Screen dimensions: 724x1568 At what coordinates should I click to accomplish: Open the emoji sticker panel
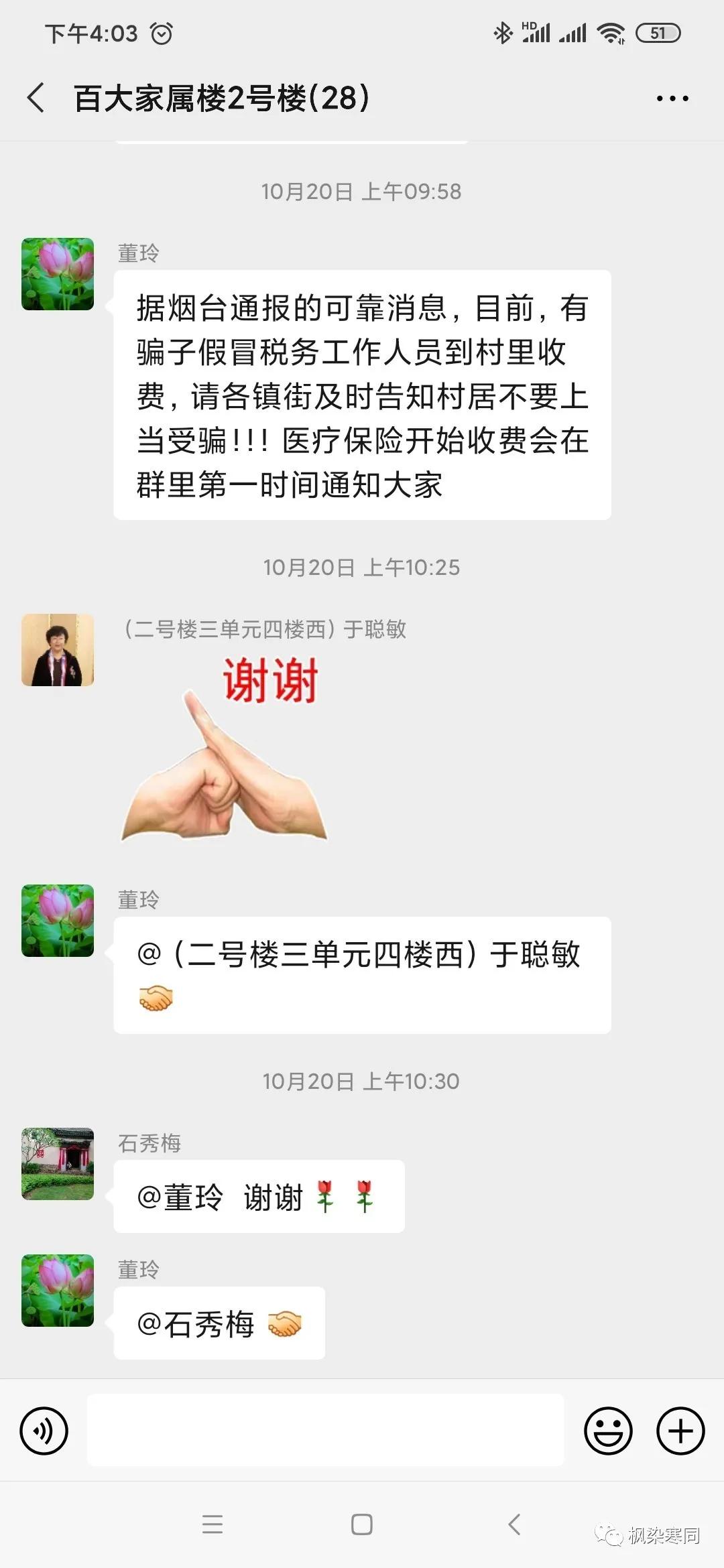[x=608, y=1431]
